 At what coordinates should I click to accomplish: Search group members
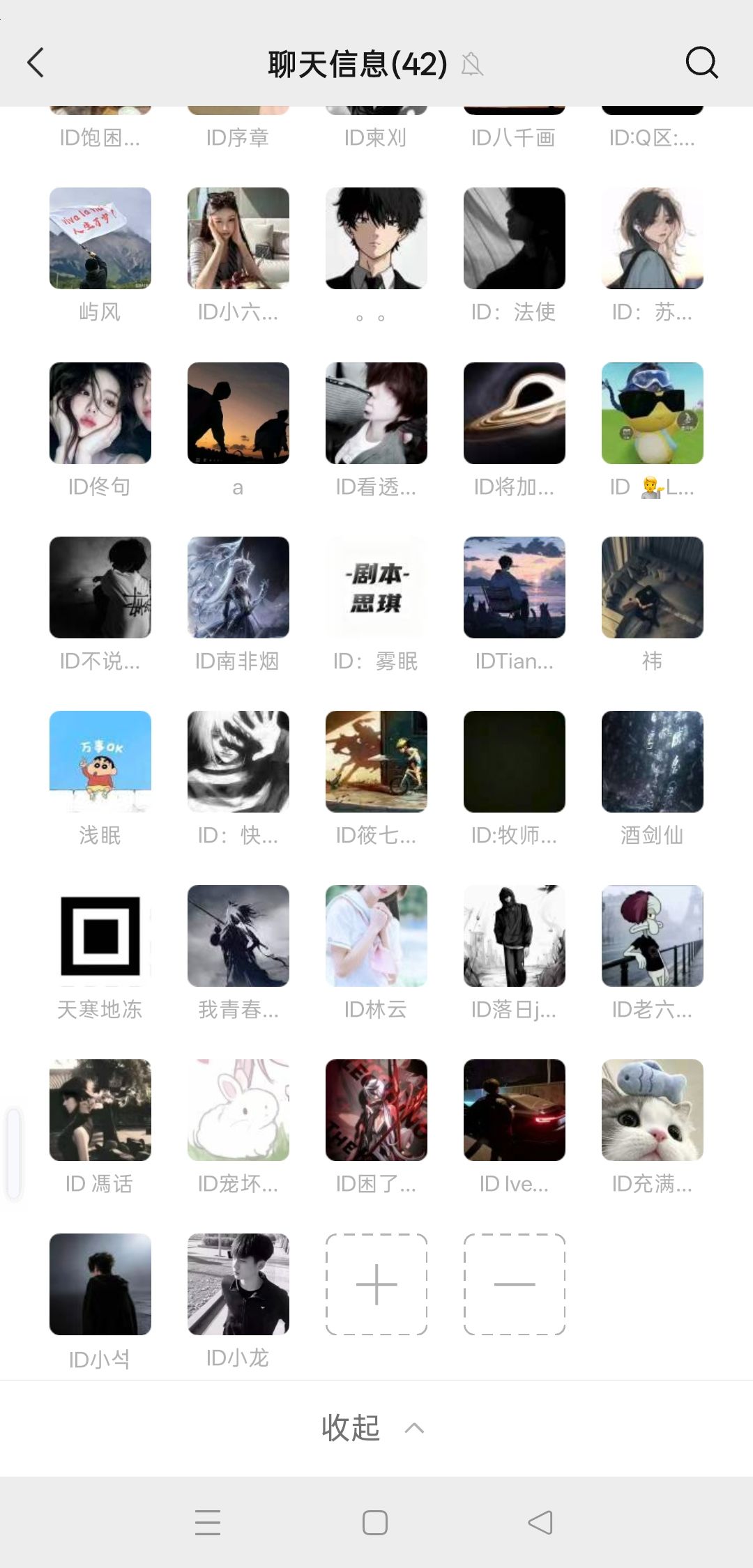coord(701,63)
